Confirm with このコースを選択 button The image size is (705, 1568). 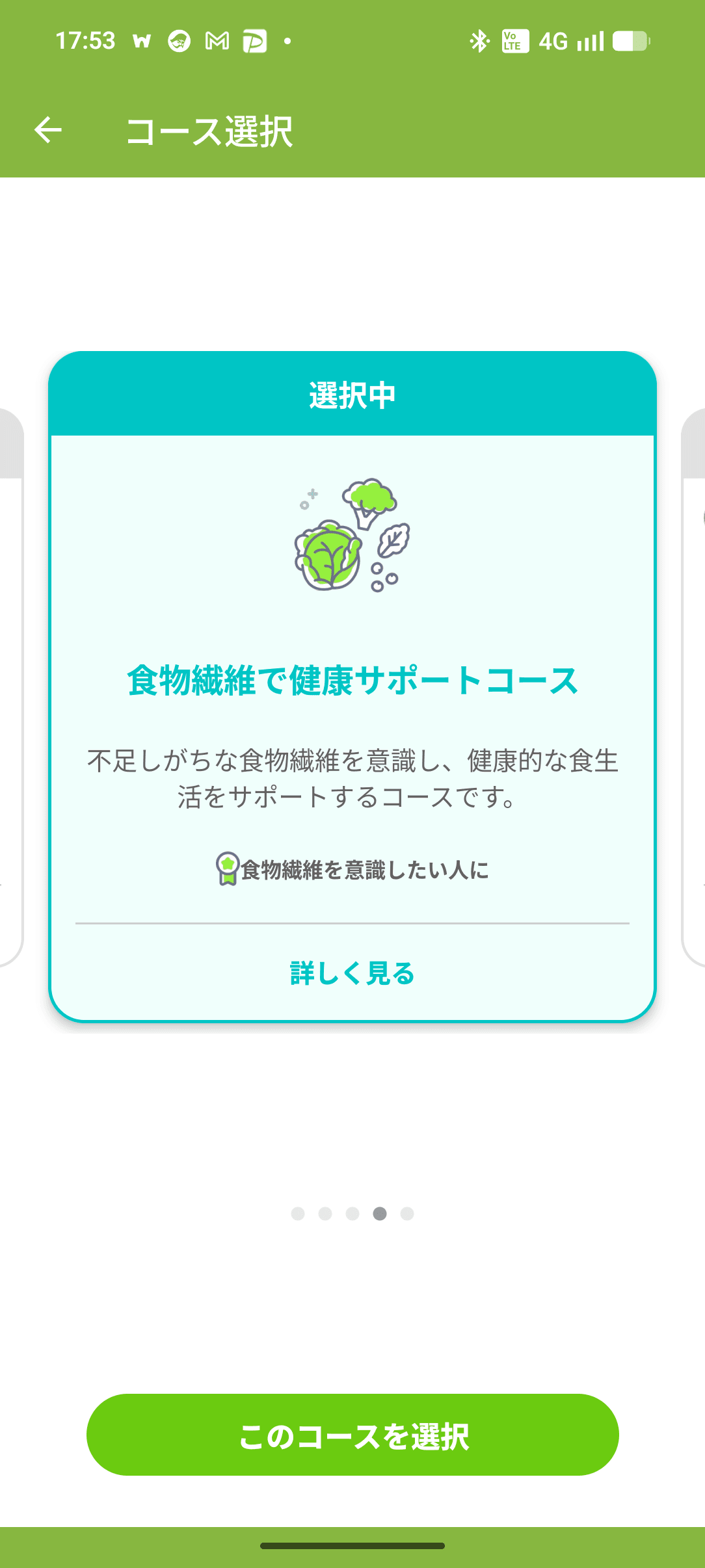(352, 1435)
